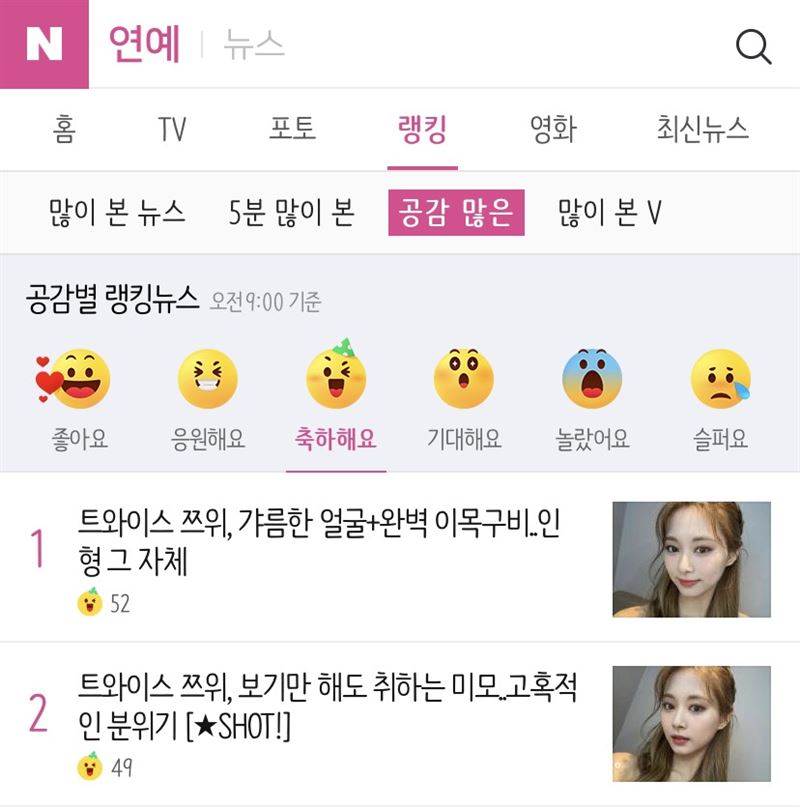Switch to 5분 많이 본 filter
The height and width of the screenshot is (808, 800).
click(291, 213)
